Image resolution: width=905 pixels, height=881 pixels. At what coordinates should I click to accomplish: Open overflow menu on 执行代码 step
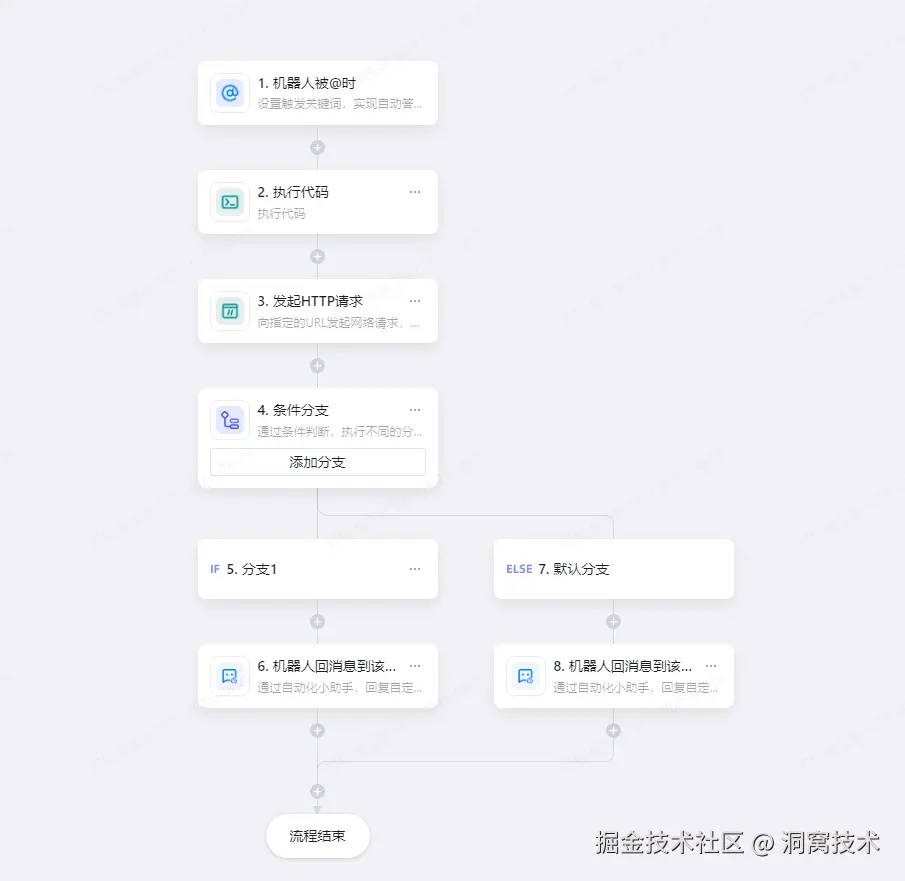tap(415, 192)
